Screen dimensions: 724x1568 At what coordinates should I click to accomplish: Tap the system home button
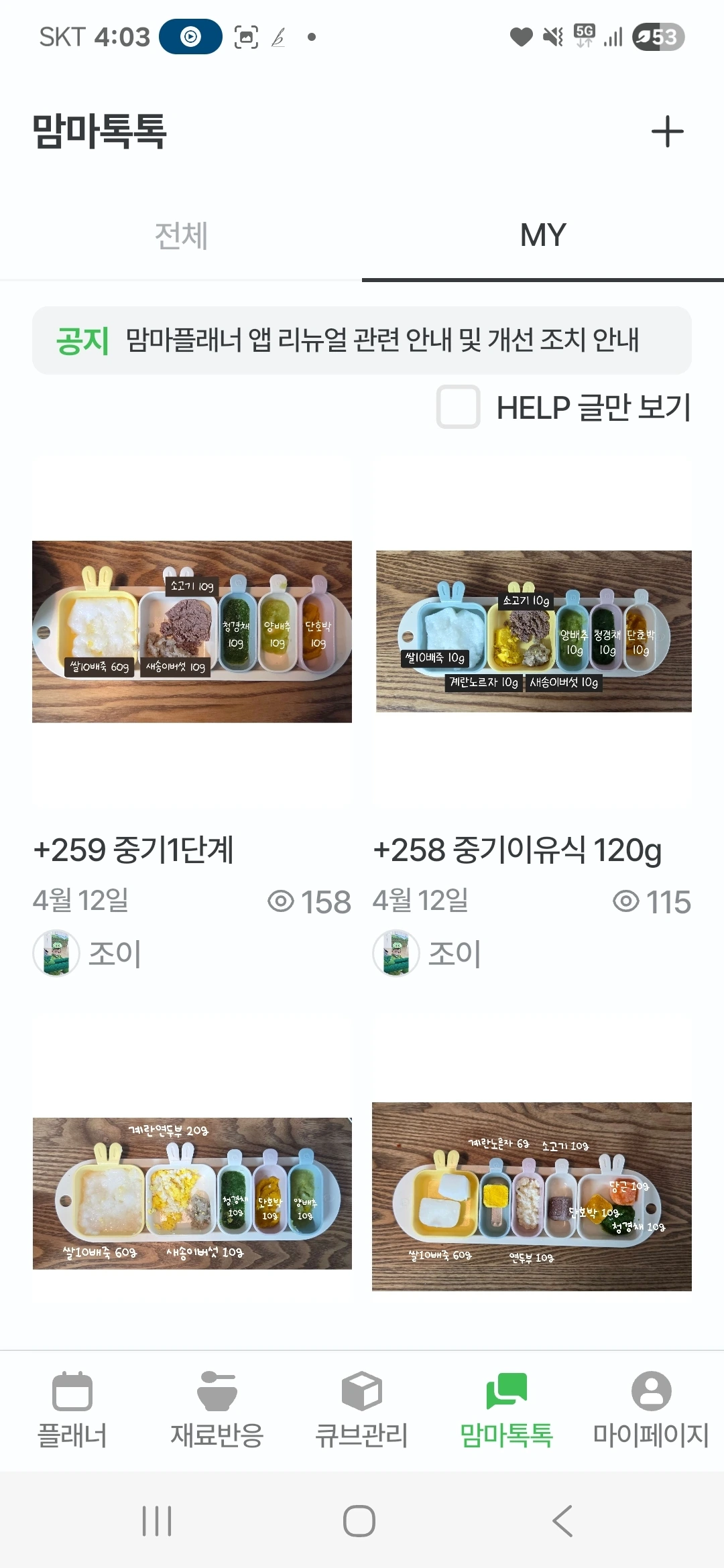pyautogui.click(x=359, y=1521)
